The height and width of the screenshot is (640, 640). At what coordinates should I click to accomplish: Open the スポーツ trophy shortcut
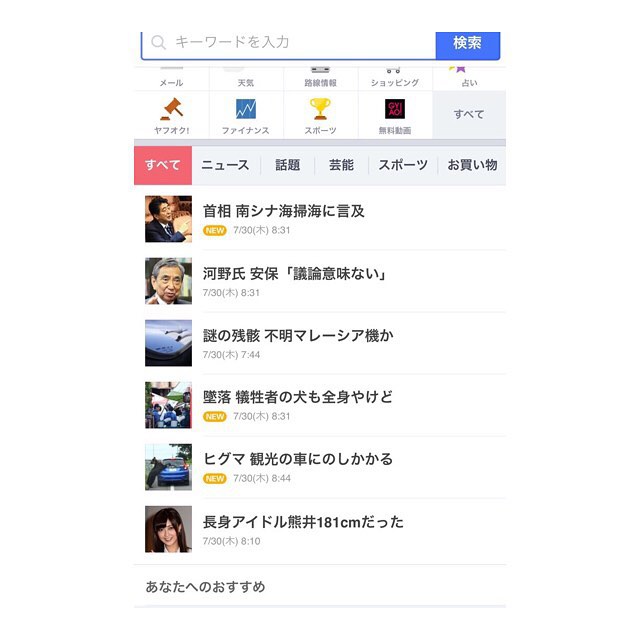click(x=320, y=115)
